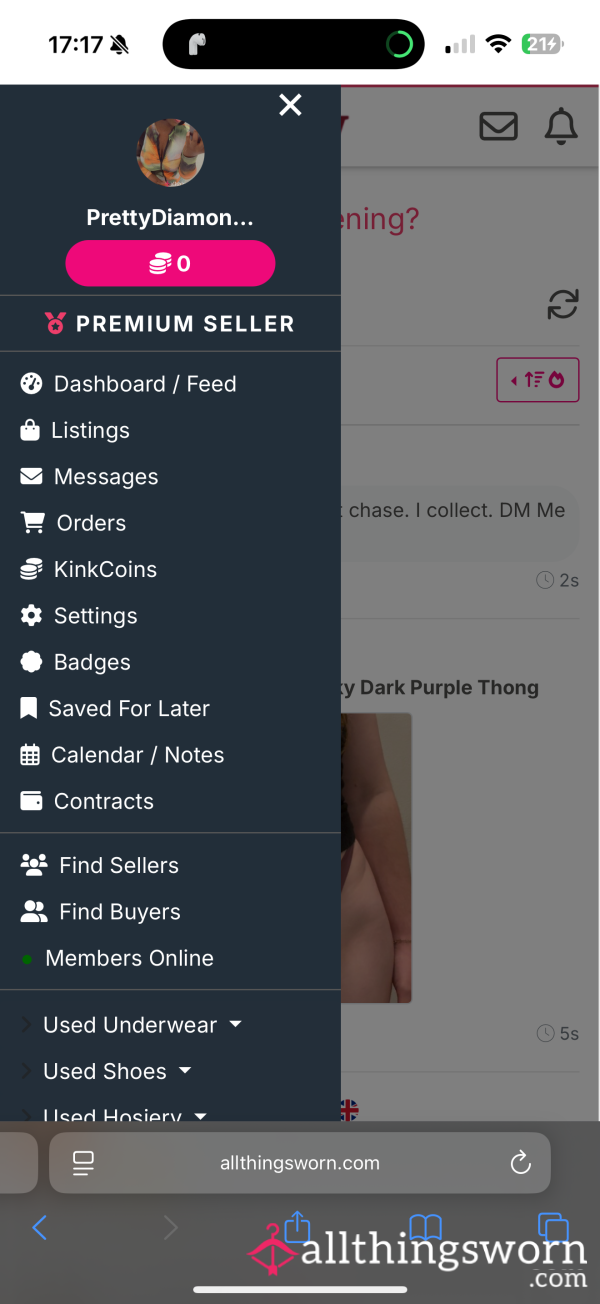The width and height of the screenshot is (600, 1304).
Task: Go to Listings
Action: 170,430
